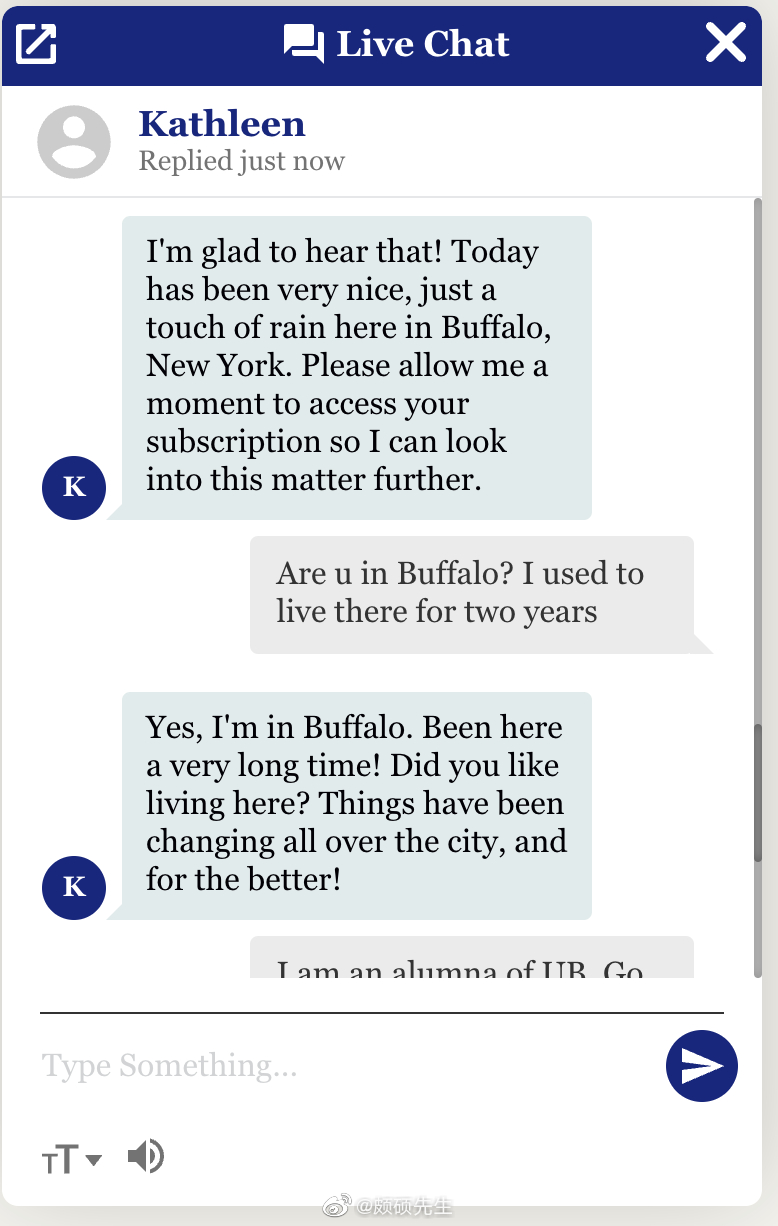
Task: Focus the Type Something message field
Action: coord(340,1066)
